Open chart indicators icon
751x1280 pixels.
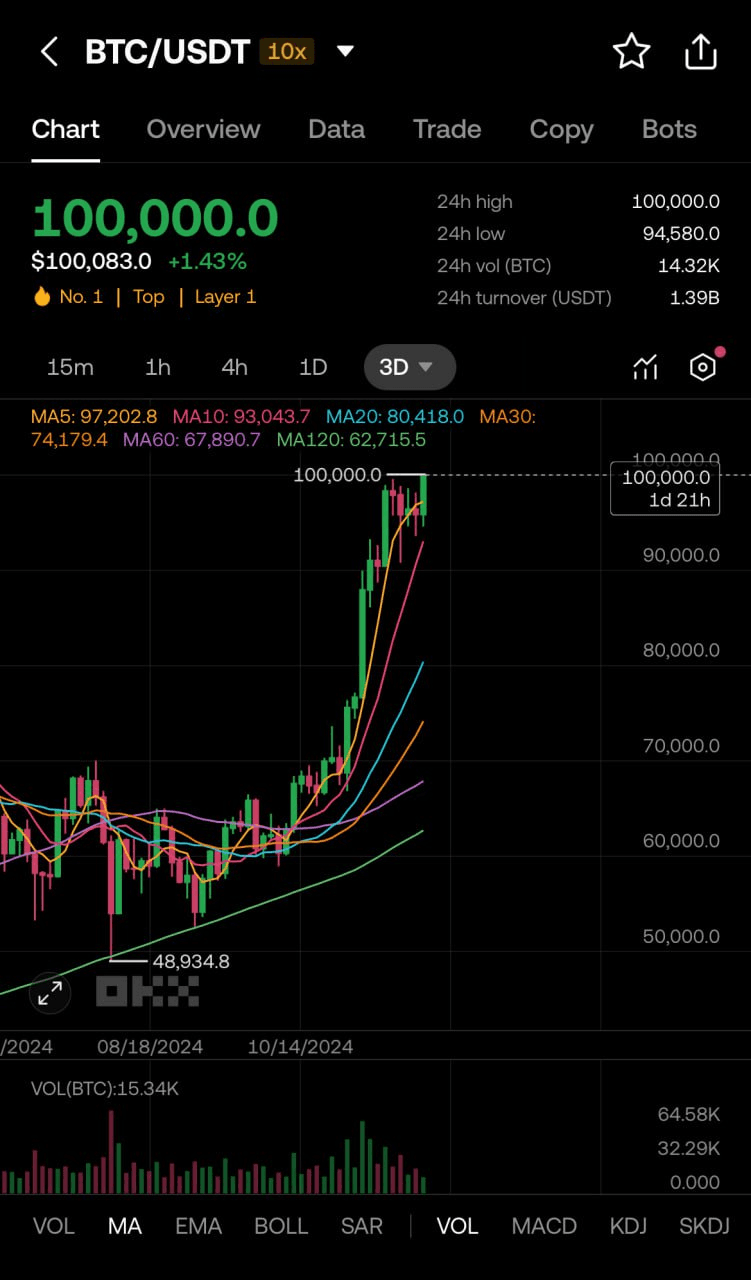tap(646, 367)
